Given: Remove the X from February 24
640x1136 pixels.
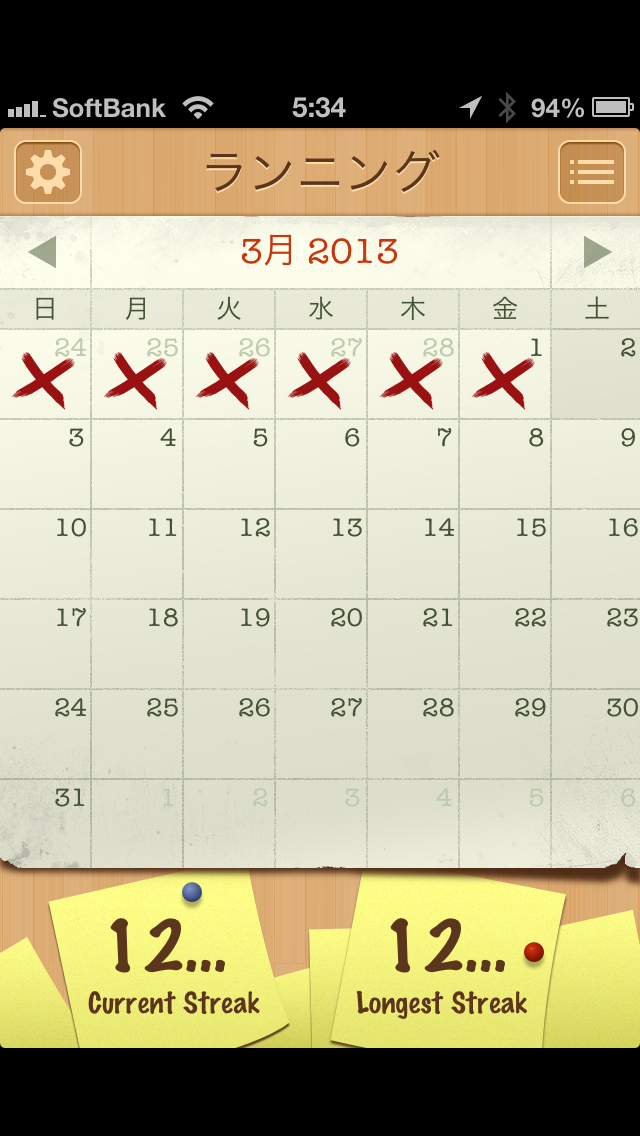Looking at the screenshot, I should click(45, 374).
